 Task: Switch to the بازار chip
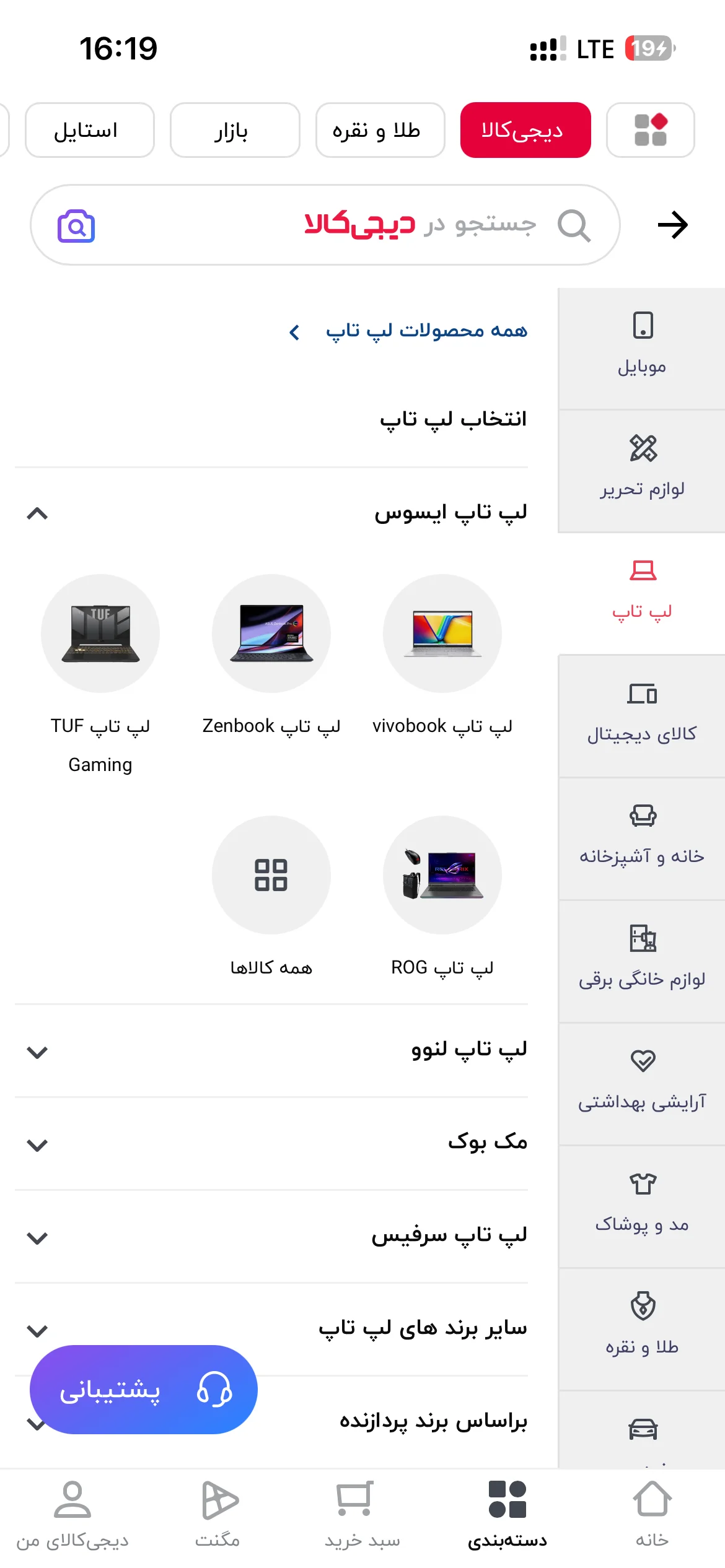[235, 130]
